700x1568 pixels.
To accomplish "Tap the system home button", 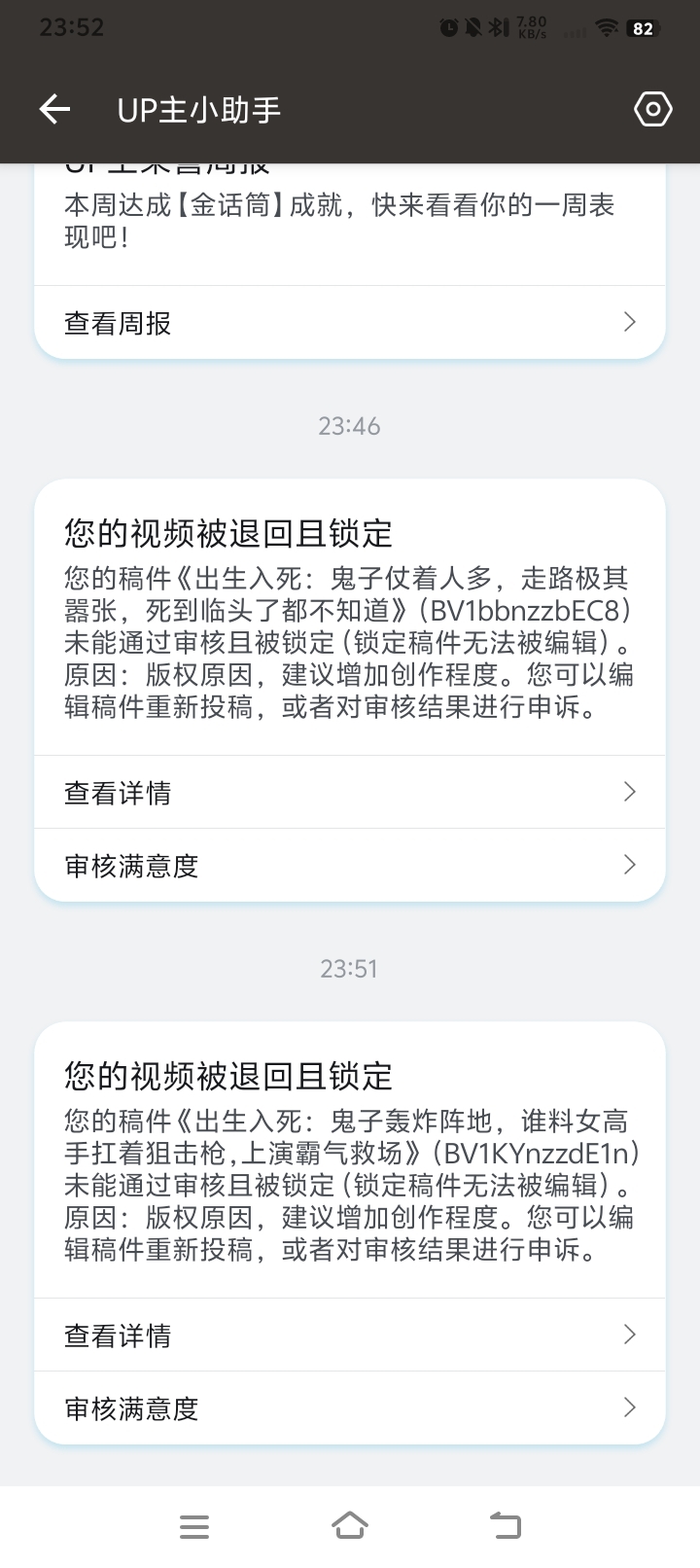I will pyautogui.click(x=350, y=1526).
